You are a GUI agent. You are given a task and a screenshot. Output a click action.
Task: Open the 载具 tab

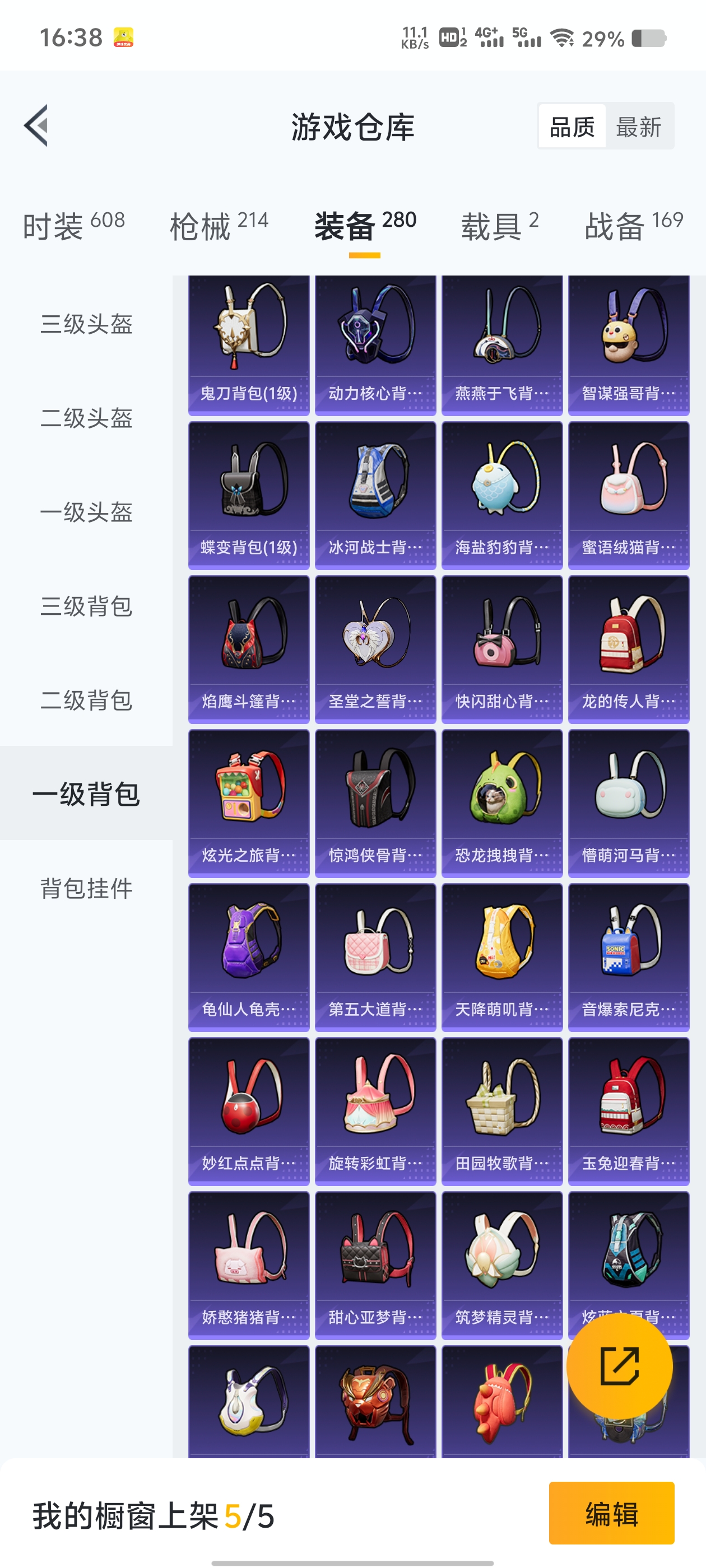click(499, 226)
